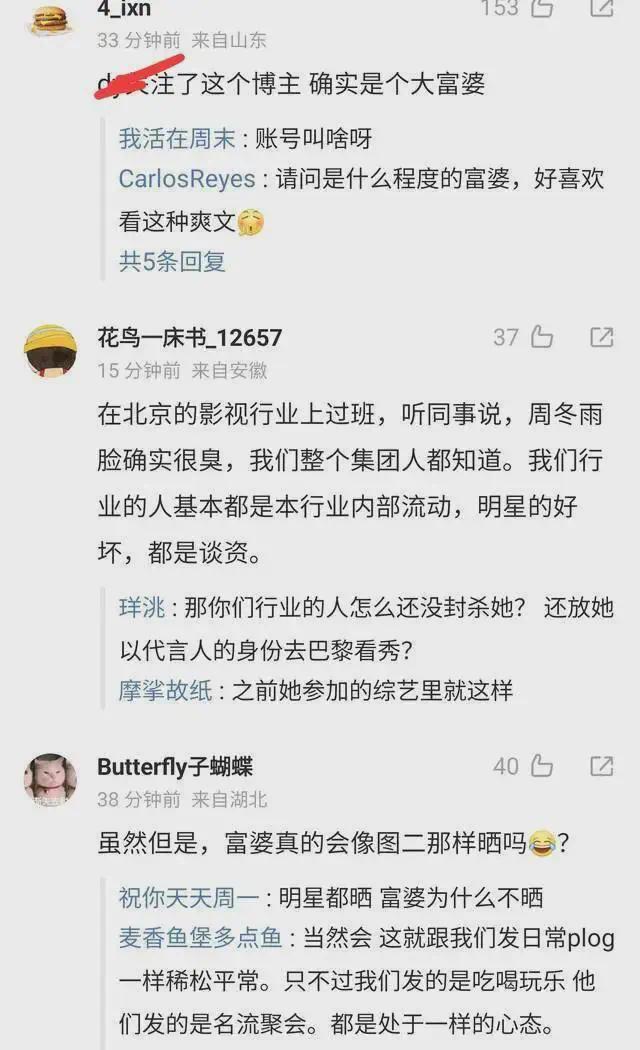
Task: Share the comment by 花鸟一床书_12657
Action: [601, 337]
